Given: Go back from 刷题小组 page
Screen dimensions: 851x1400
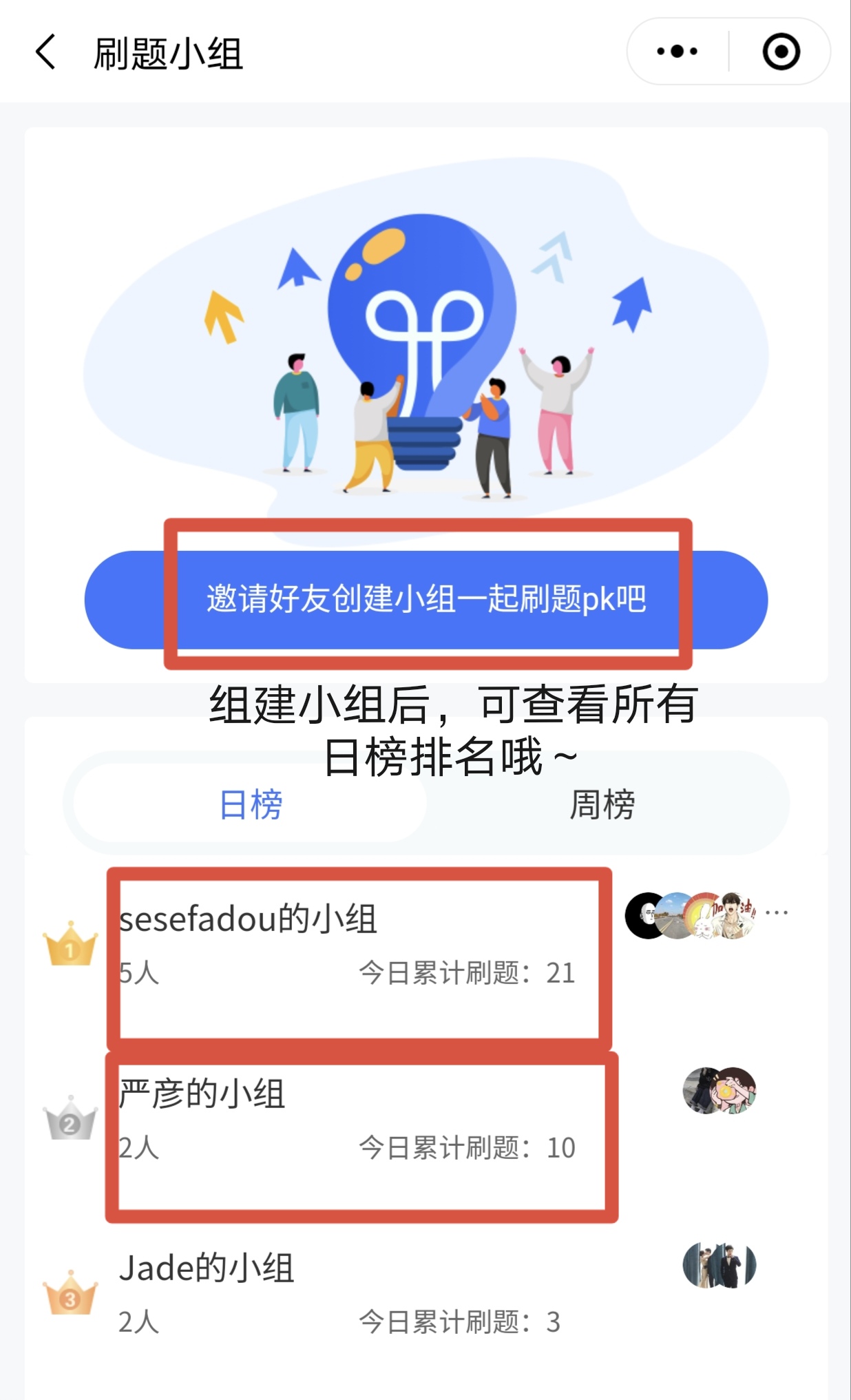Looking at the screenshot, I should click(45, 52).
